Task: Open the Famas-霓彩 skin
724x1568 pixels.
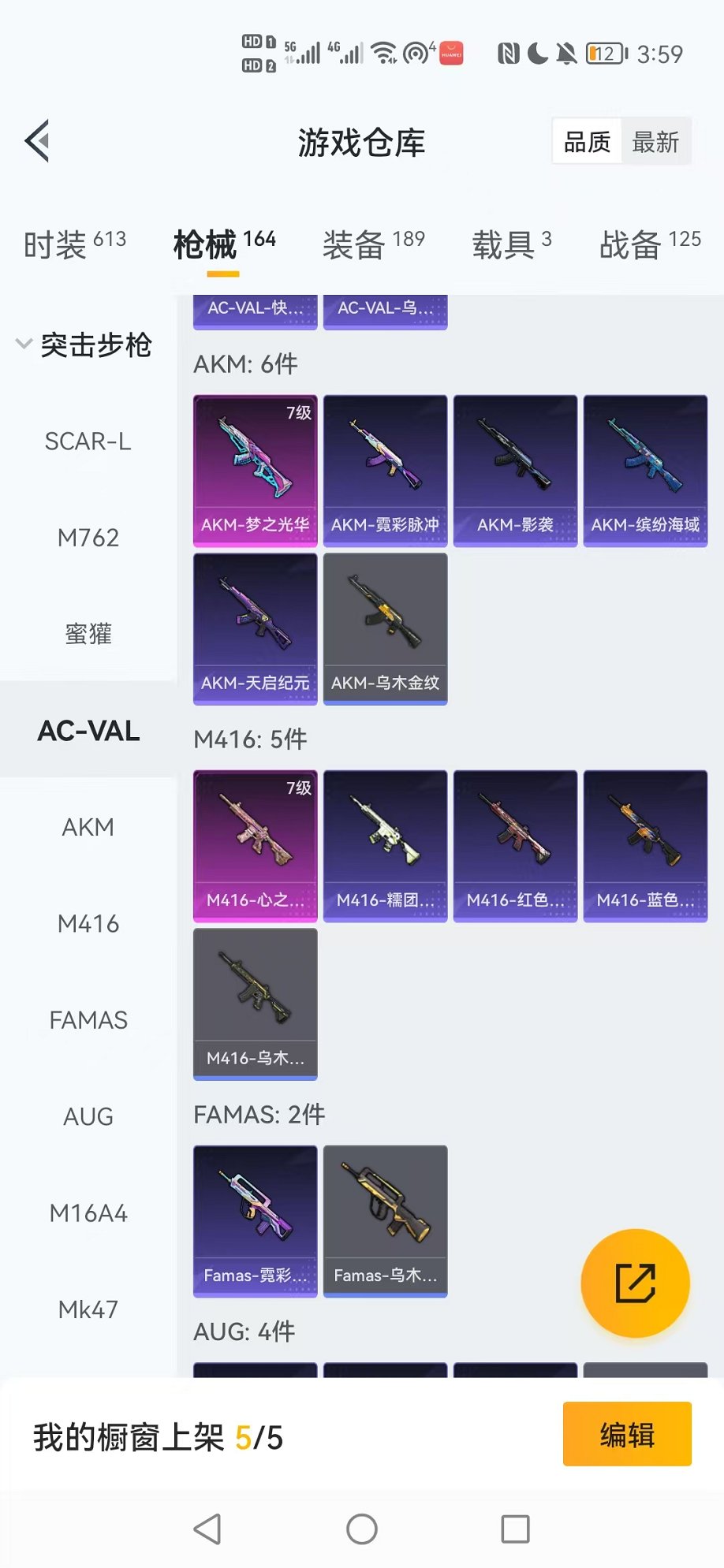Action: 255,1220
